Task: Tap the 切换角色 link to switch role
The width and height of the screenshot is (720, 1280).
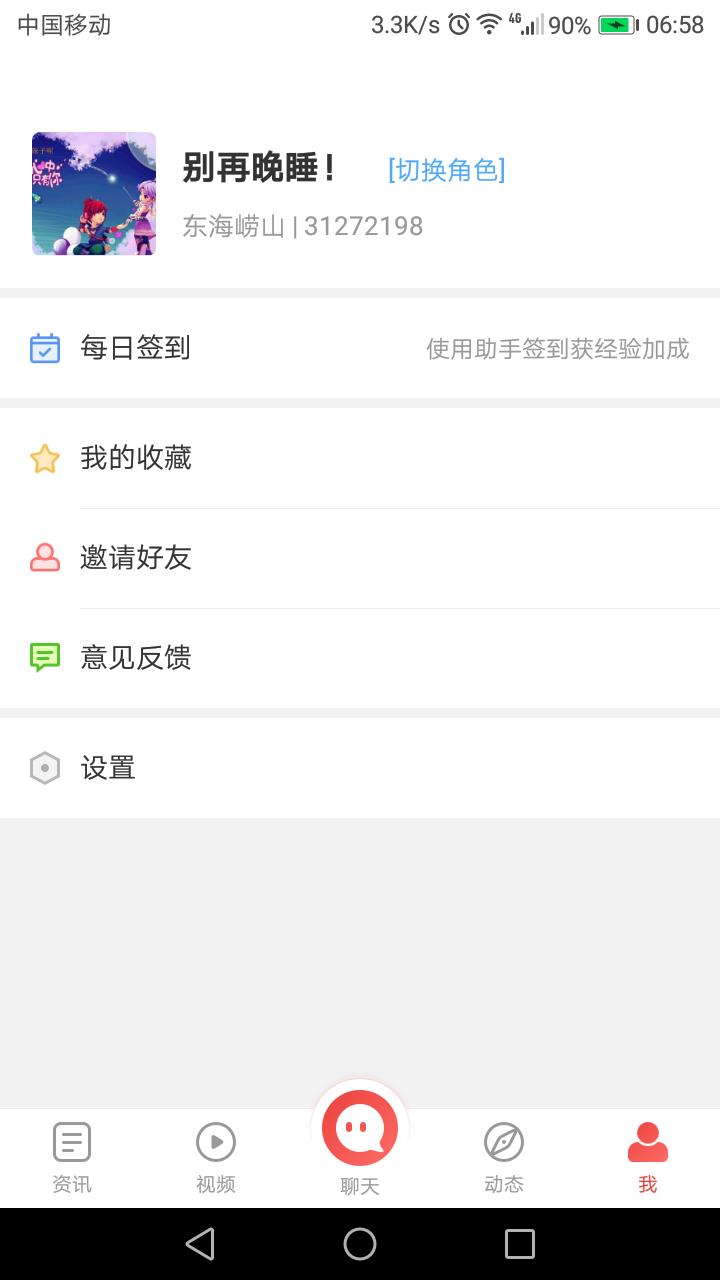Action: pos(447,170)
